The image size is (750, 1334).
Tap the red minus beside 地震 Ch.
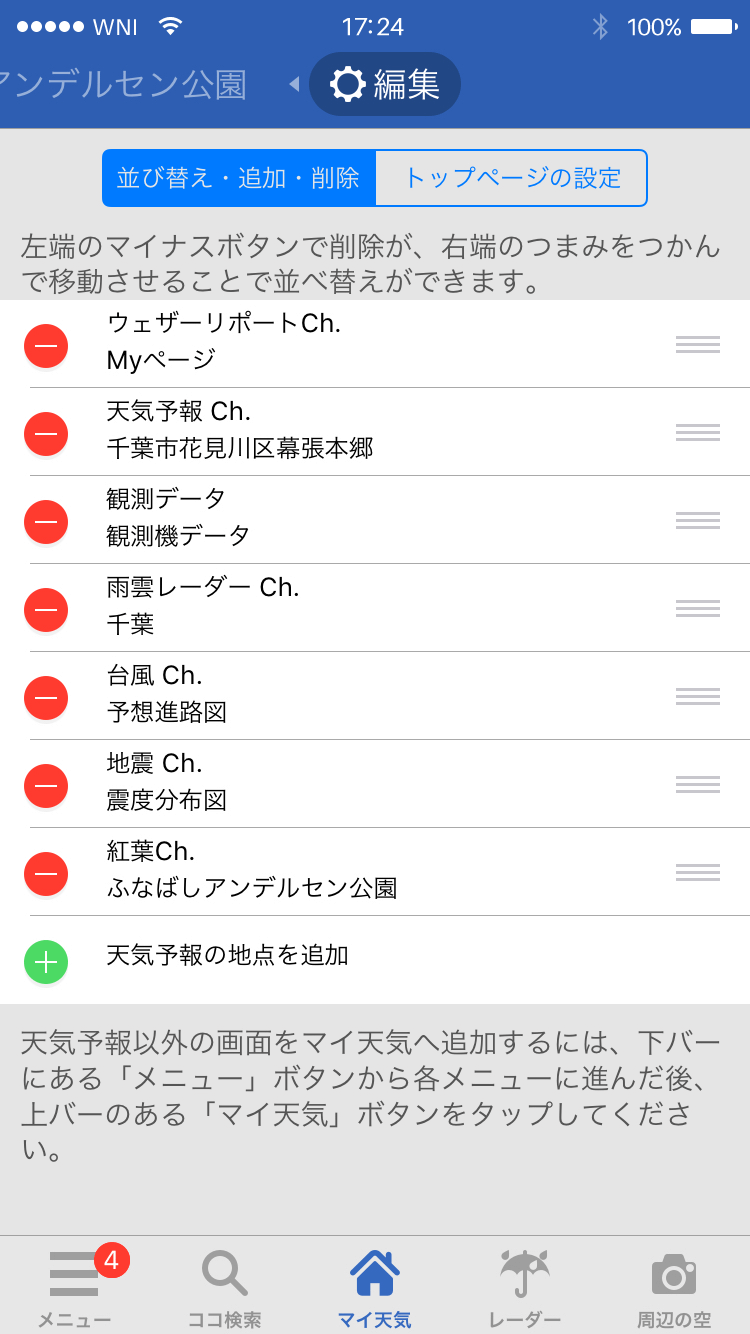(46, 786)
